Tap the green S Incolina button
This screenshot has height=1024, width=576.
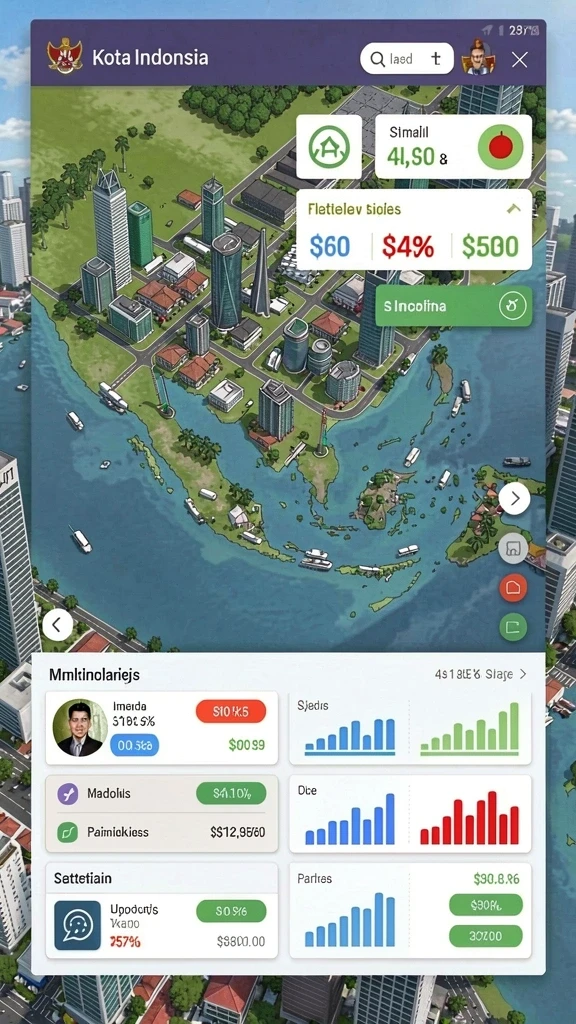coord(454,306)
